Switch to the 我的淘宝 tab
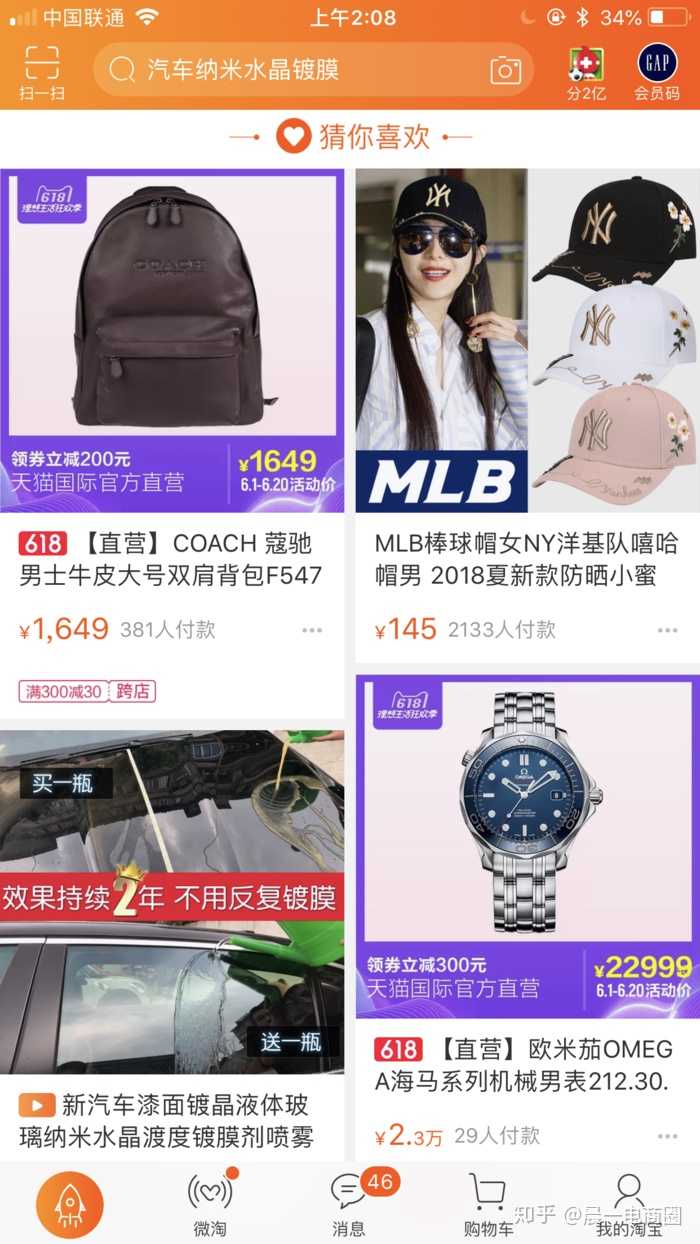 click(630, 1203)
